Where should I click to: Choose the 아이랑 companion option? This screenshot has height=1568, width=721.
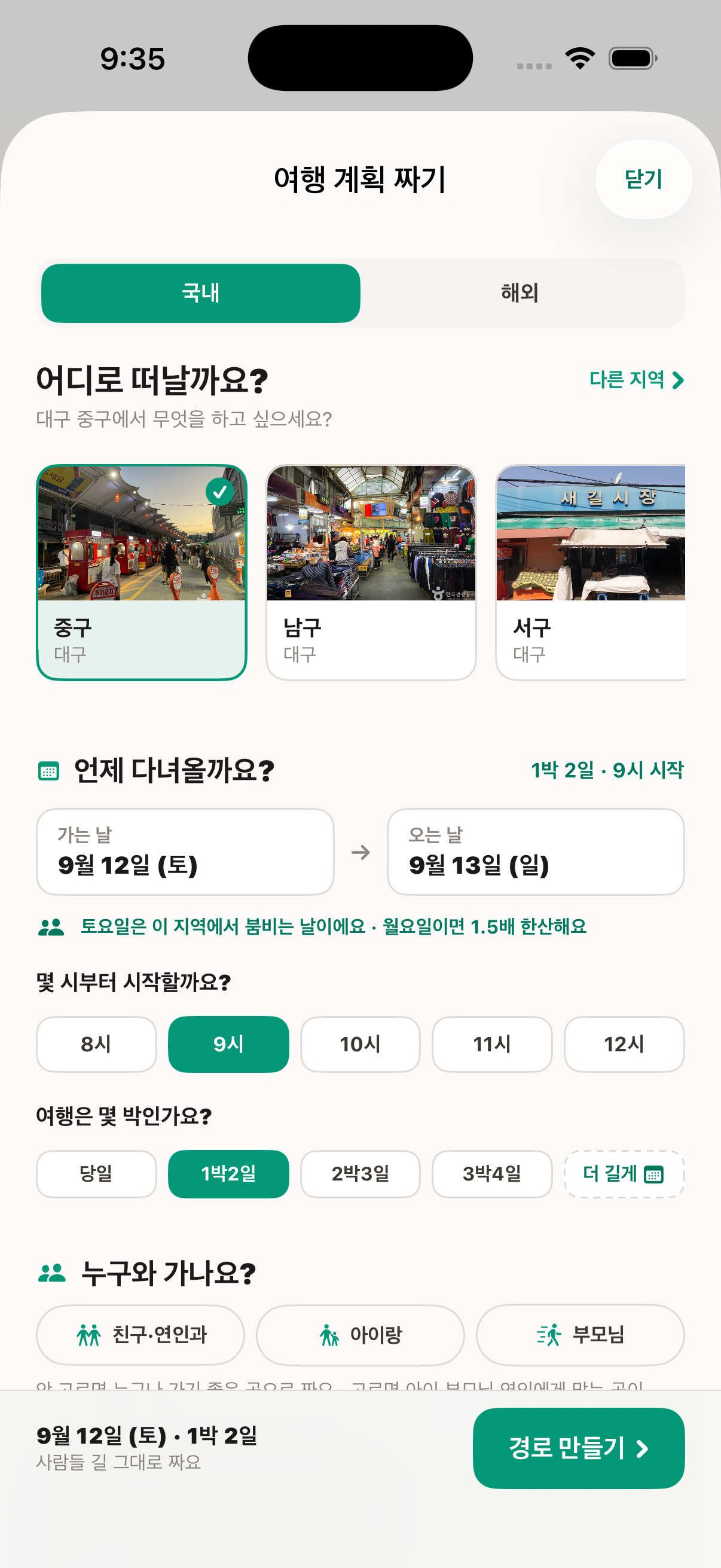click(x=360, y=1335)
